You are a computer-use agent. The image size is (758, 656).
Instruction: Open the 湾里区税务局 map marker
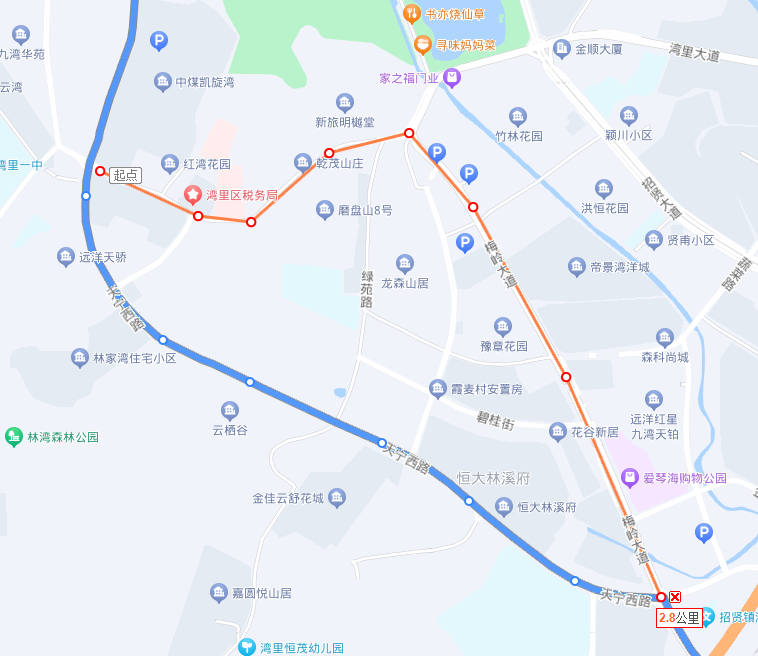[191, 194]
